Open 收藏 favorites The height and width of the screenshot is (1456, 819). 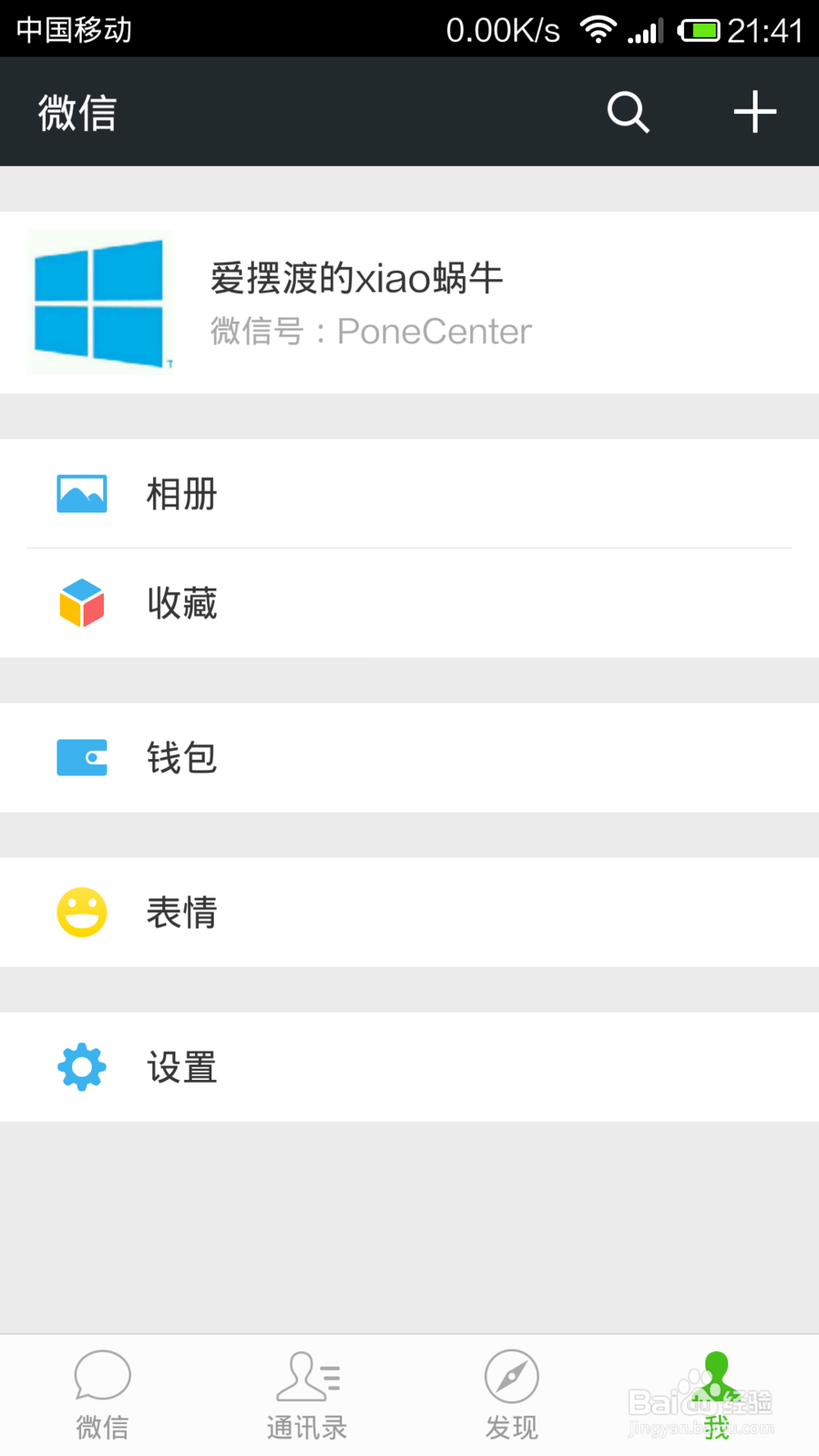pos(409,603)
